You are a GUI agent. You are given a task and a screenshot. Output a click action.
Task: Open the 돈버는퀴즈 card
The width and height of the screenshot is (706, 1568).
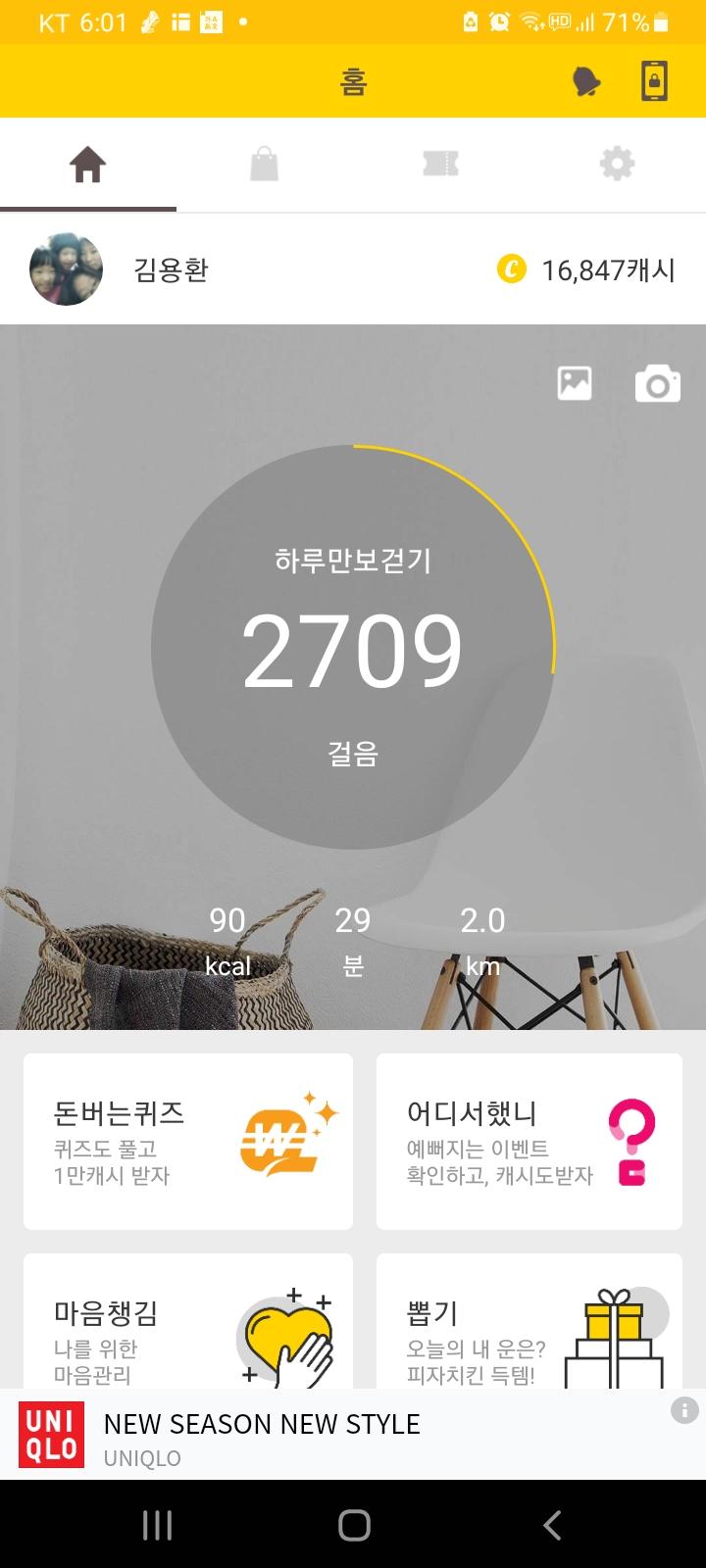[x=188, y=1142]
